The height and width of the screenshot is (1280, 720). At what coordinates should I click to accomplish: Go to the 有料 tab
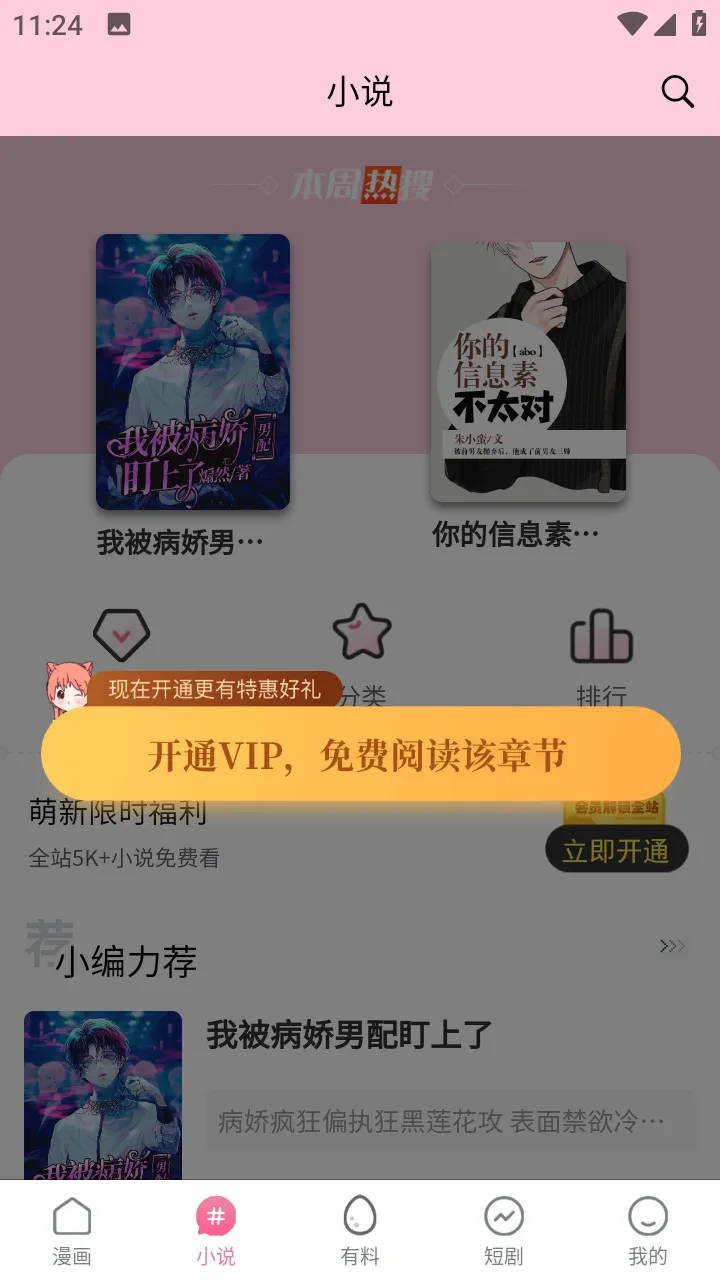[360, 1230]
